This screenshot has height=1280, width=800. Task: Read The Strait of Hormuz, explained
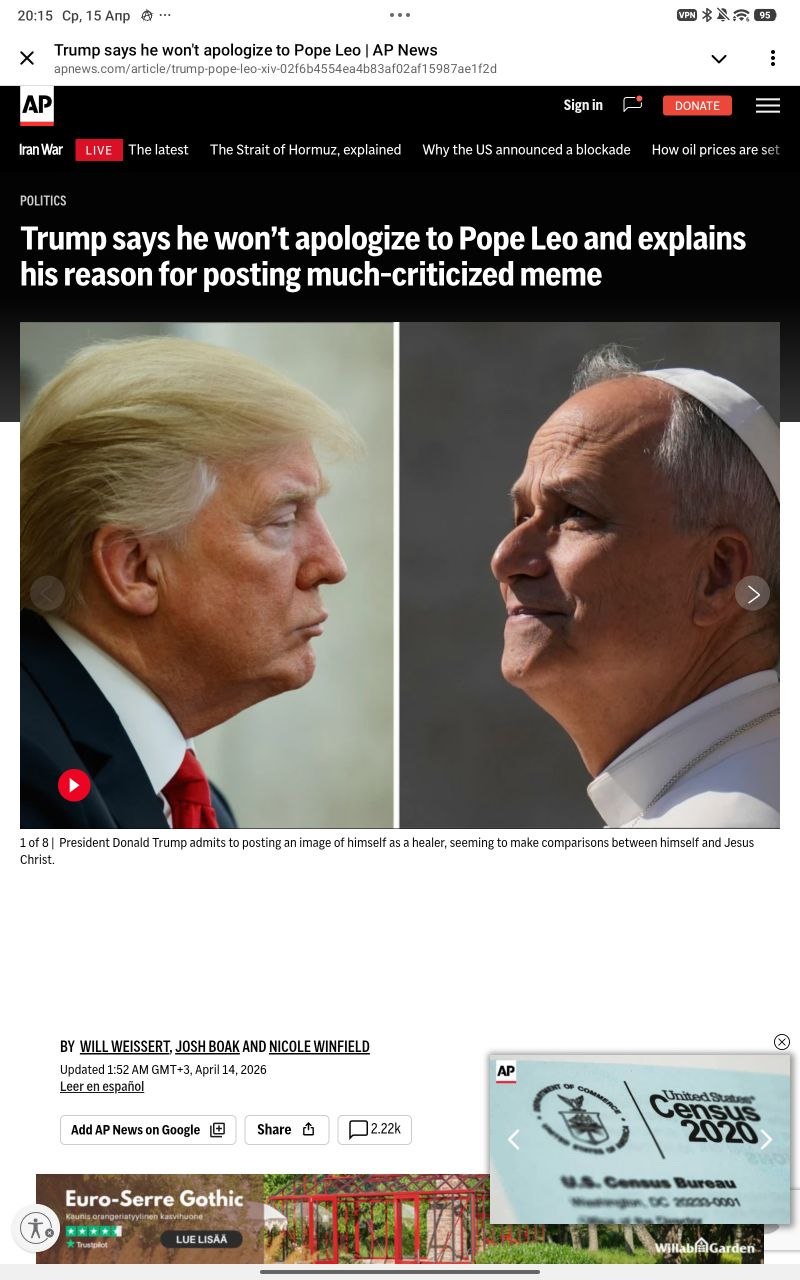(x=305, y=150)
